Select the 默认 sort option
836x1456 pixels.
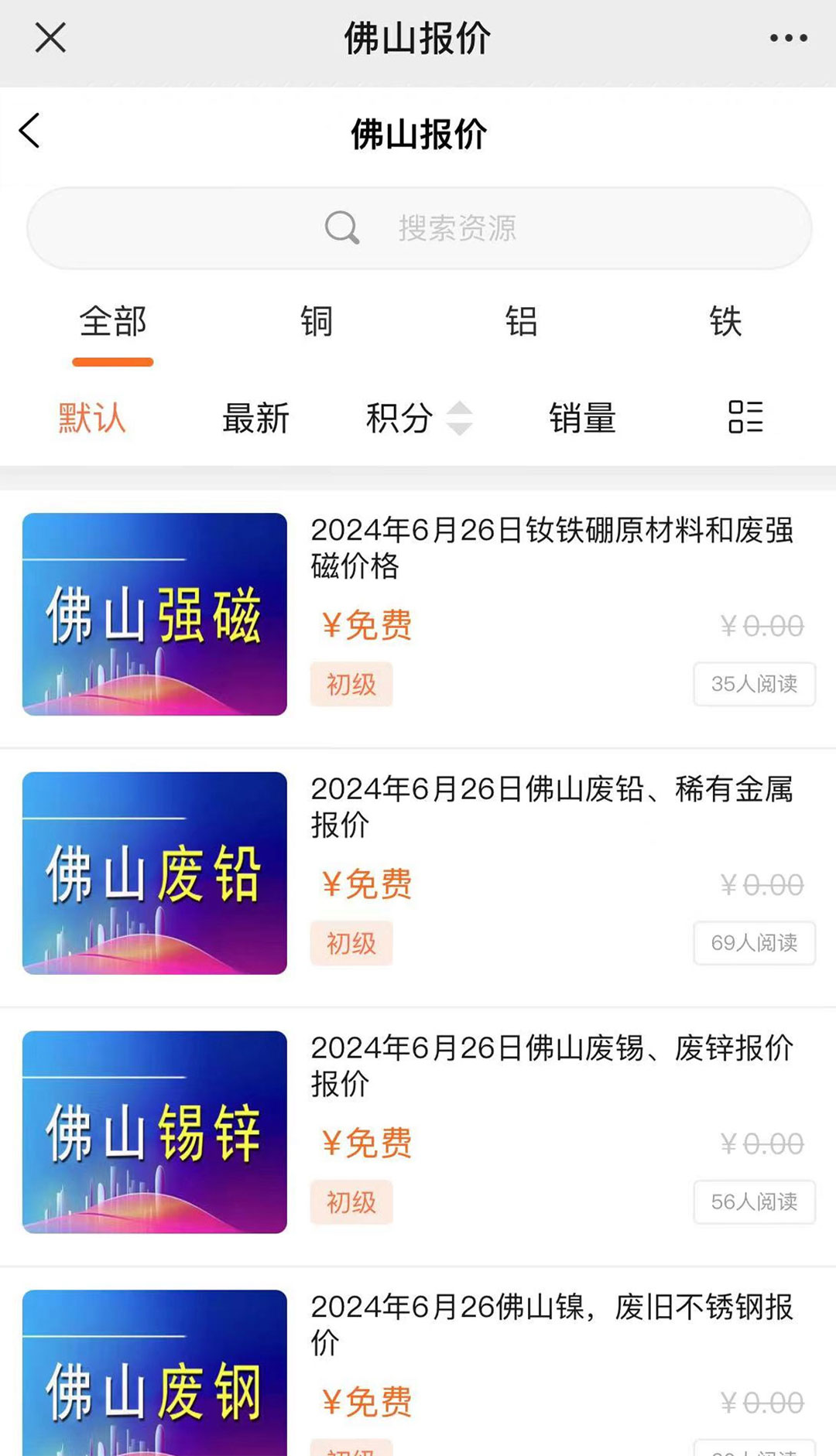tap(91, 418)
